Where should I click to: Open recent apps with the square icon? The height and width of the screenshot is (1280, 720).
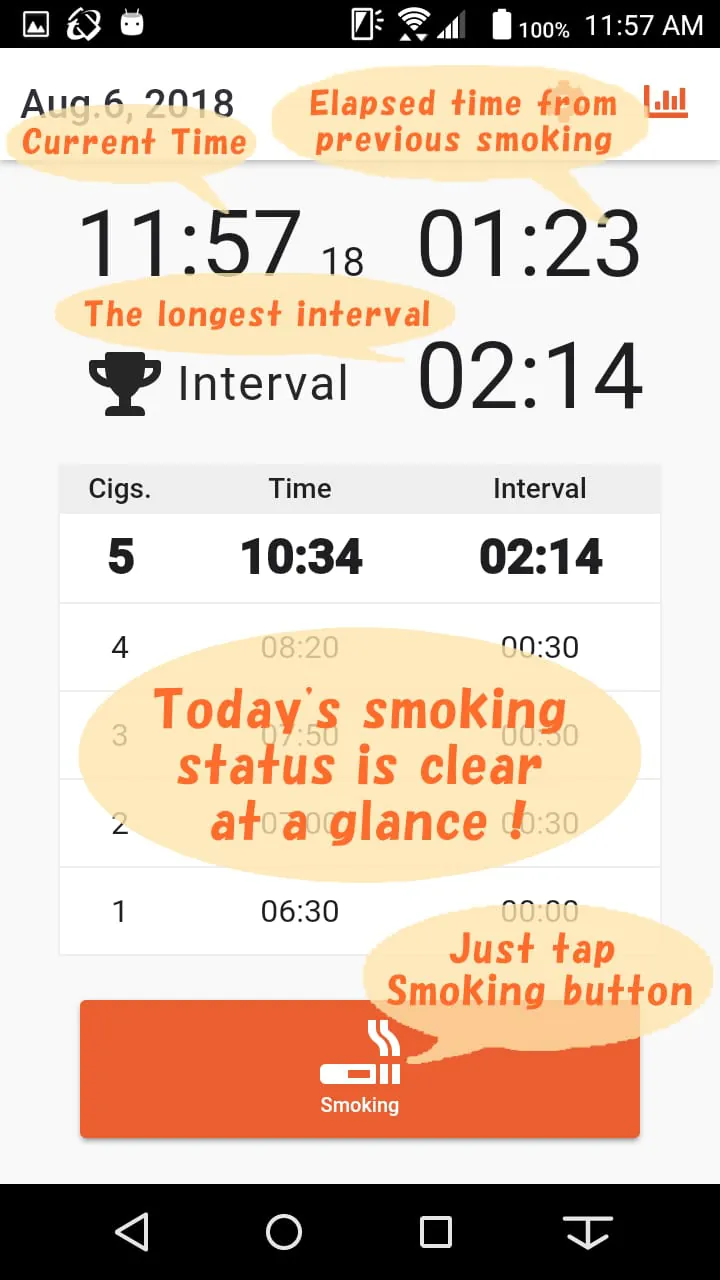(434, 1232)
